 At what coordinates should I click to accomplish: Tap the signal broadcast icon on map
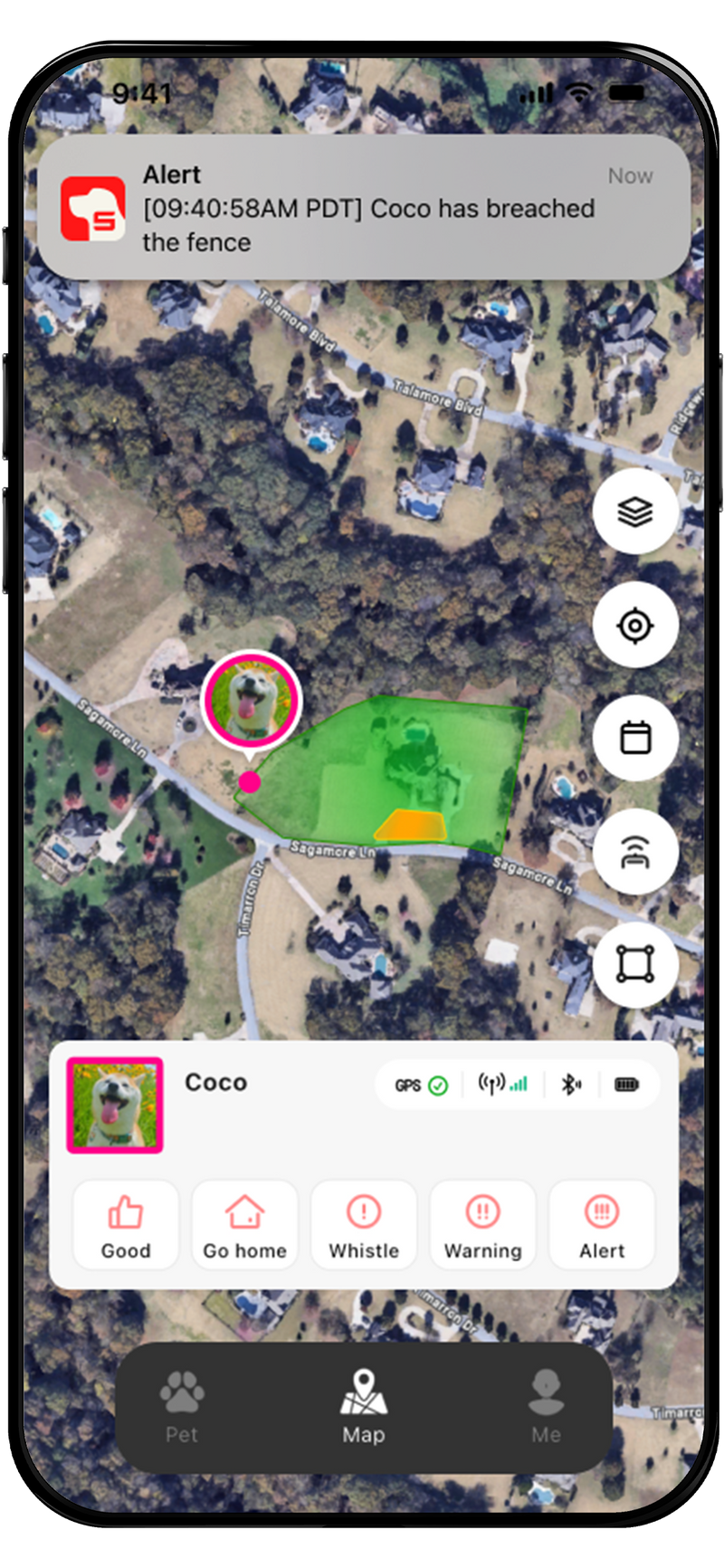coord(635,852)
